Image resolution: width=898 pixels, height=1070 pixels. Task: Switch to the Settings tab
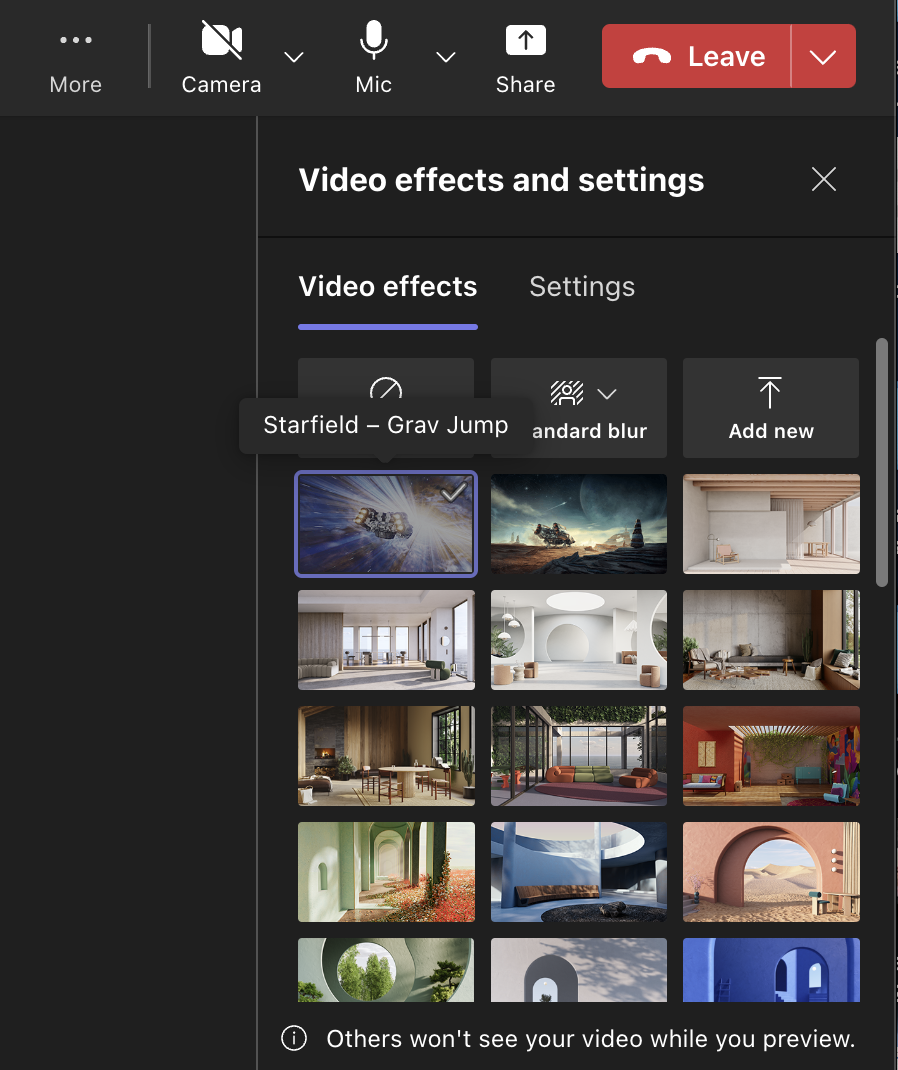[582, 287]
